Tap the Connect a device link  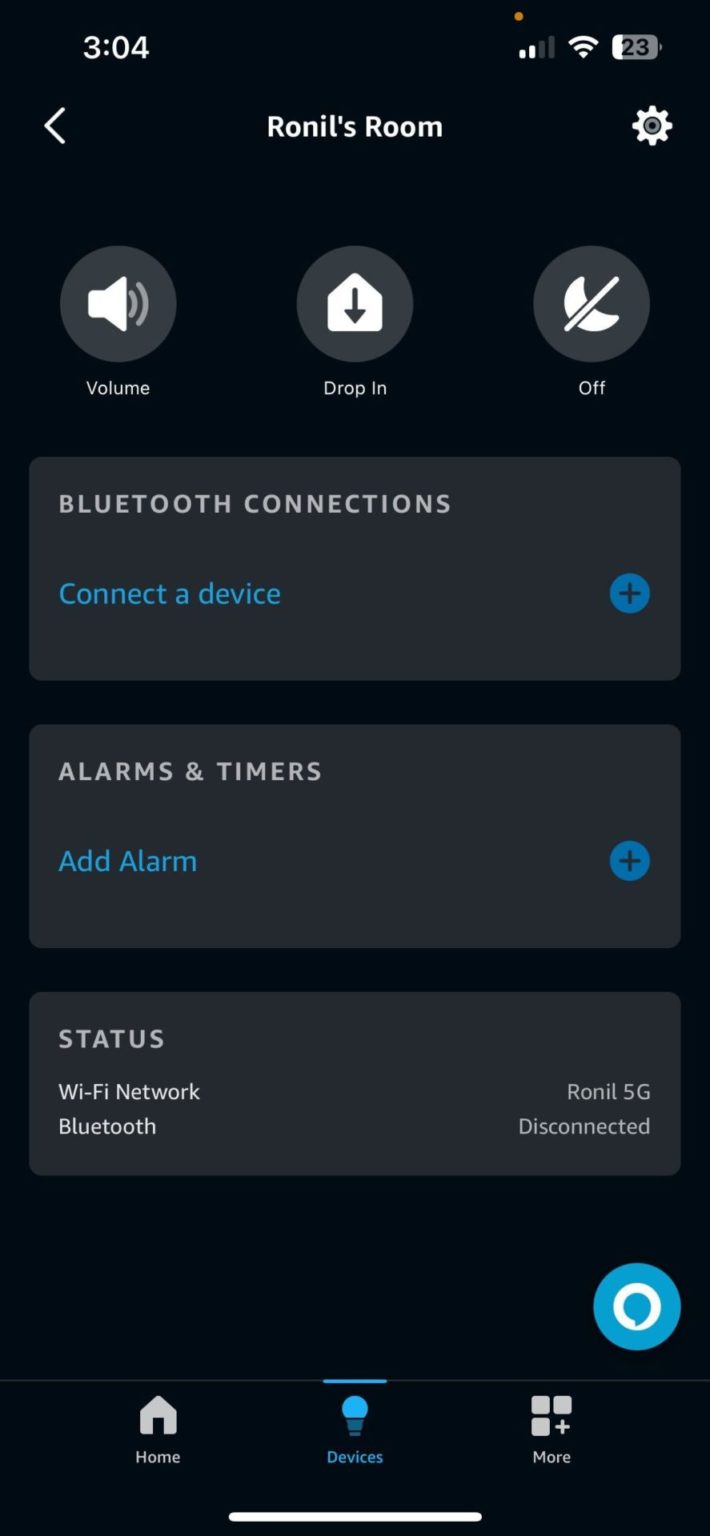tap(170, 594)
